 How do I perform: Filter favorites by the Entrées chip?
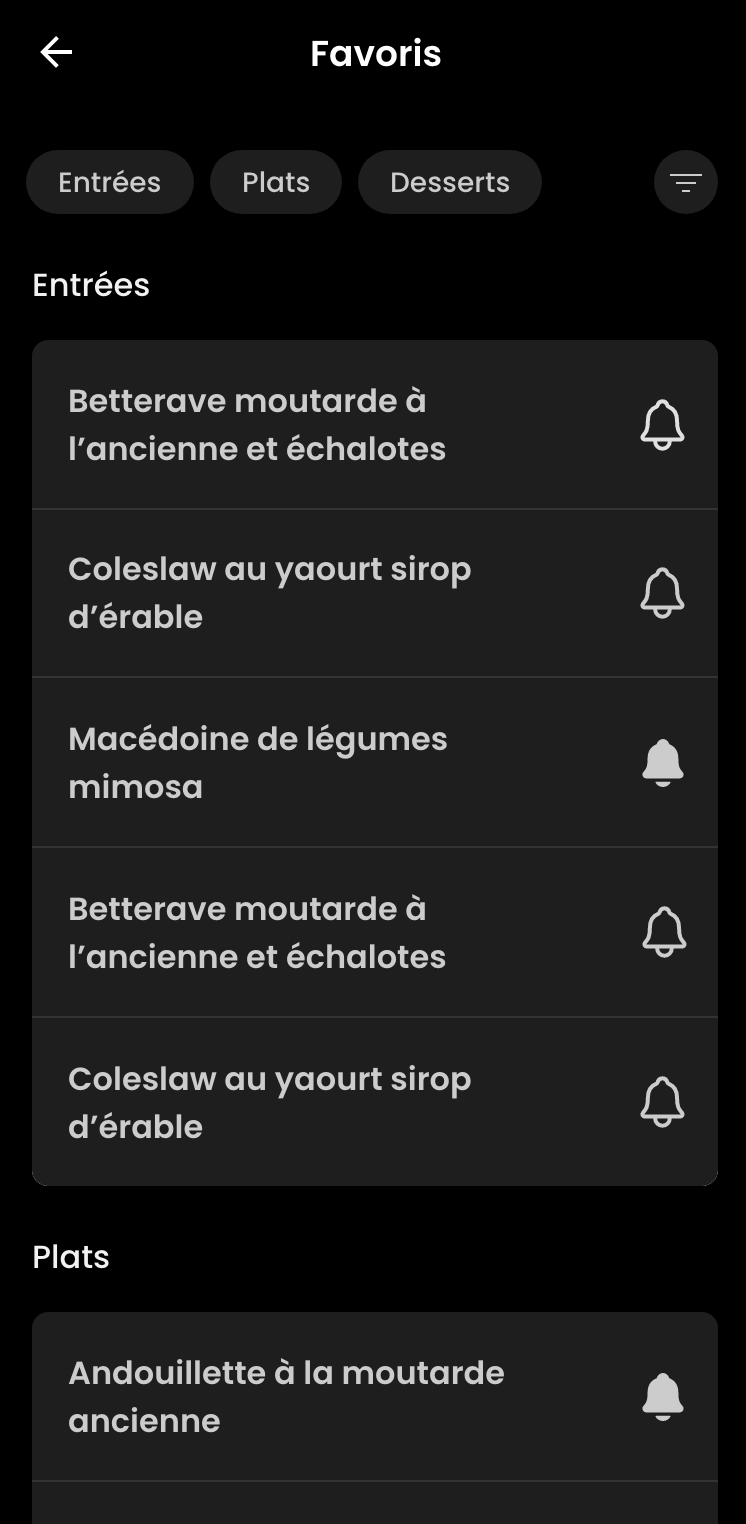(110, 182)
